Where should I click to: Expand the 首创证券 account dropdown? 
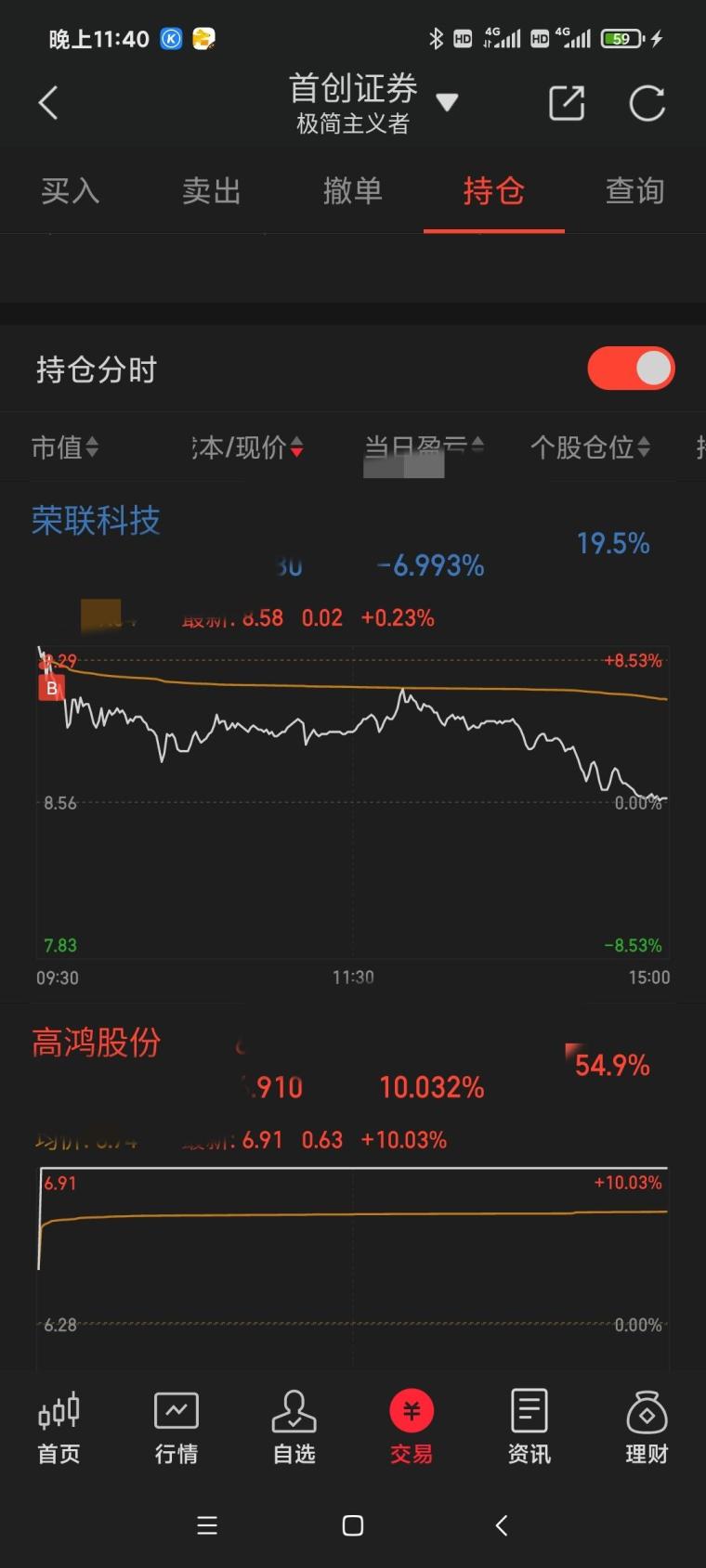pos(447,102)
